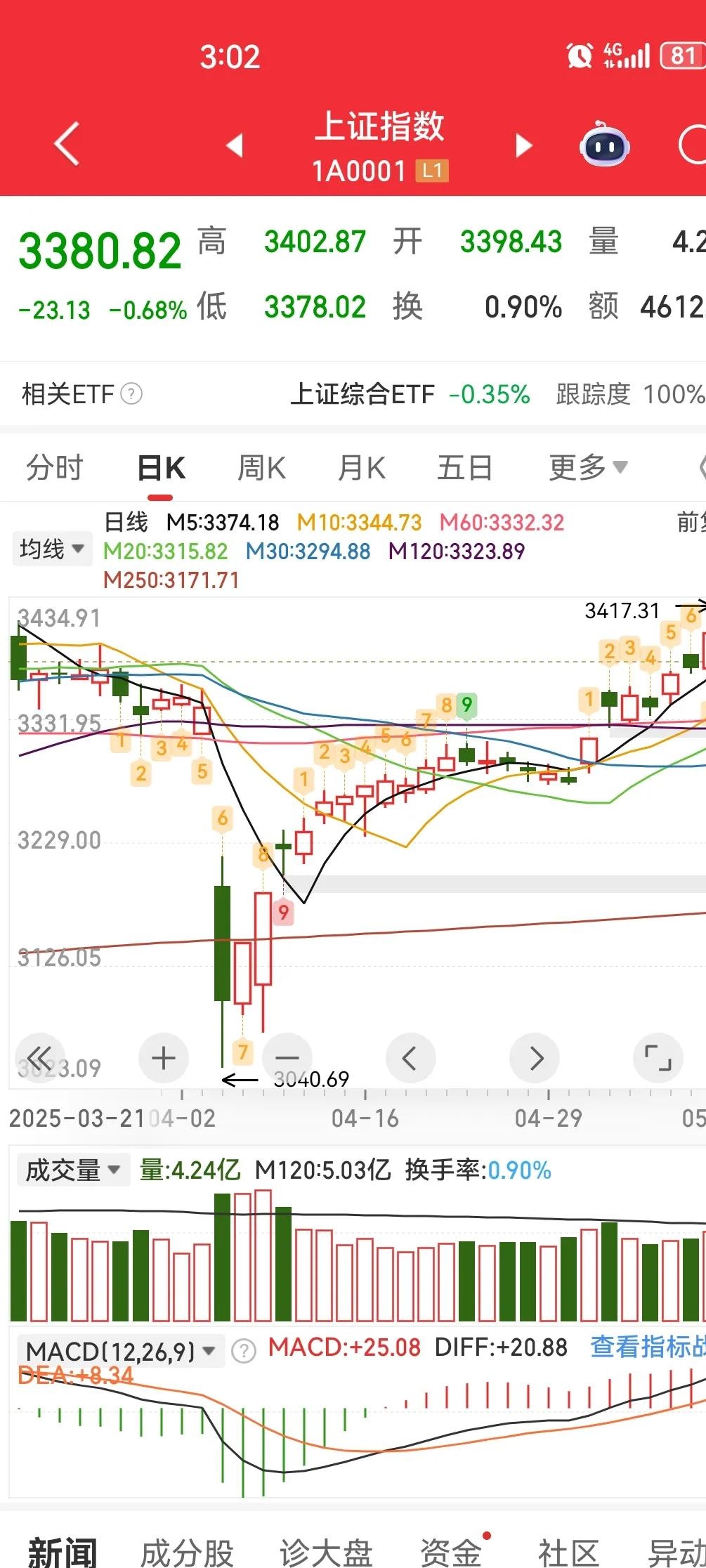This screenshot has width=706, height=1568.
Task: Switch to previous stock with the left triangle
Action: [x=234, y=144]
